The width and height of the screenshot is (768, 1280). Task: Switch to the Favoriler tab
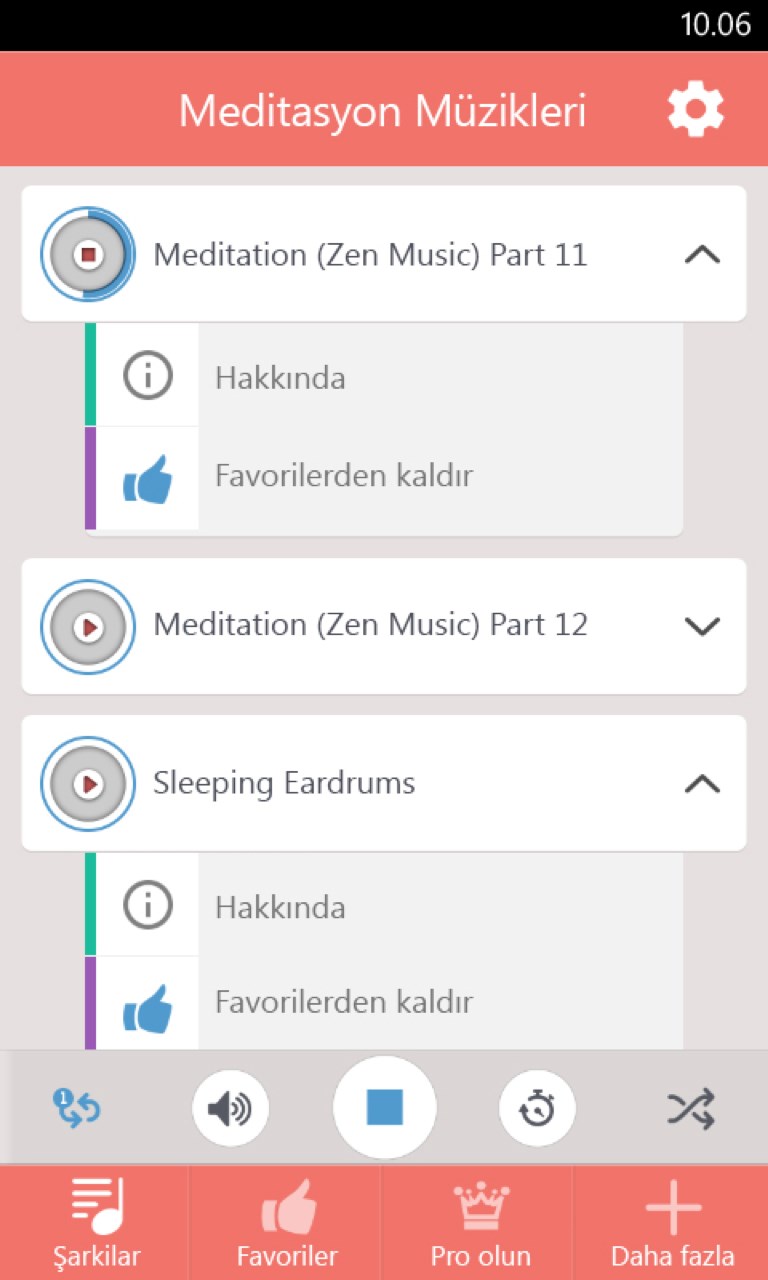tap(287, 1223)
